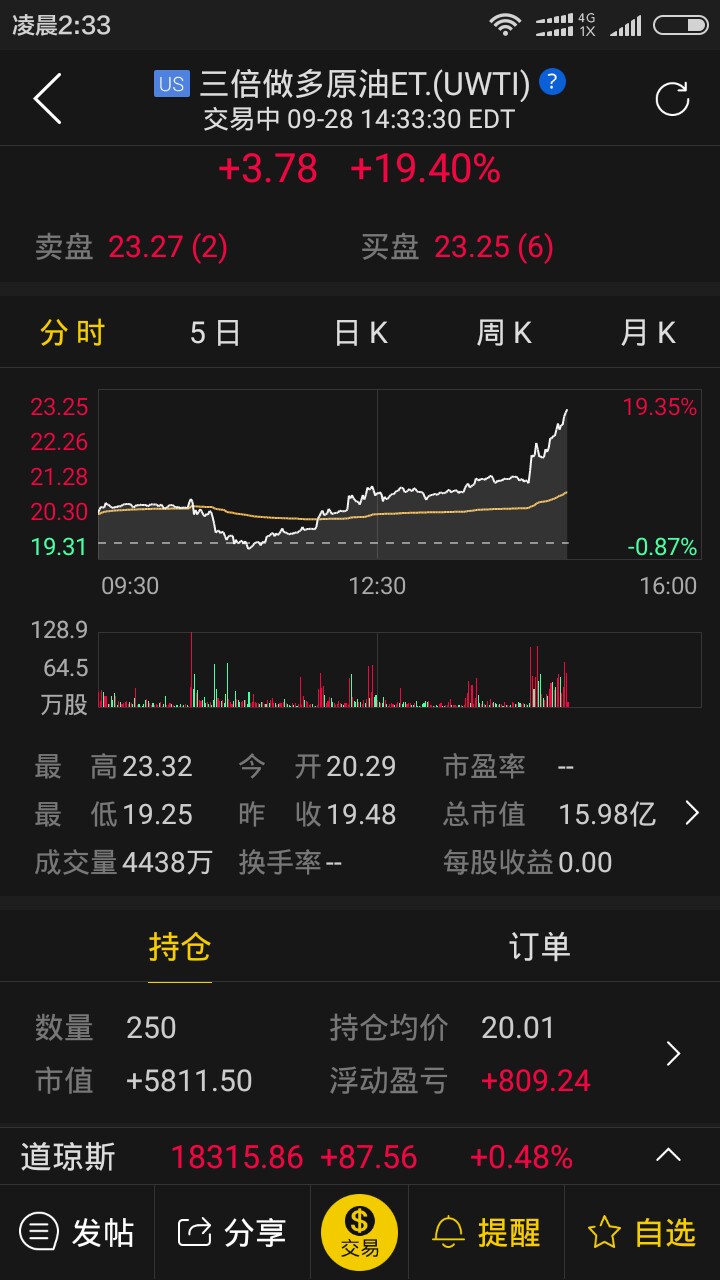Switch to the 5日 chart tab

click(x=216, y=333)
